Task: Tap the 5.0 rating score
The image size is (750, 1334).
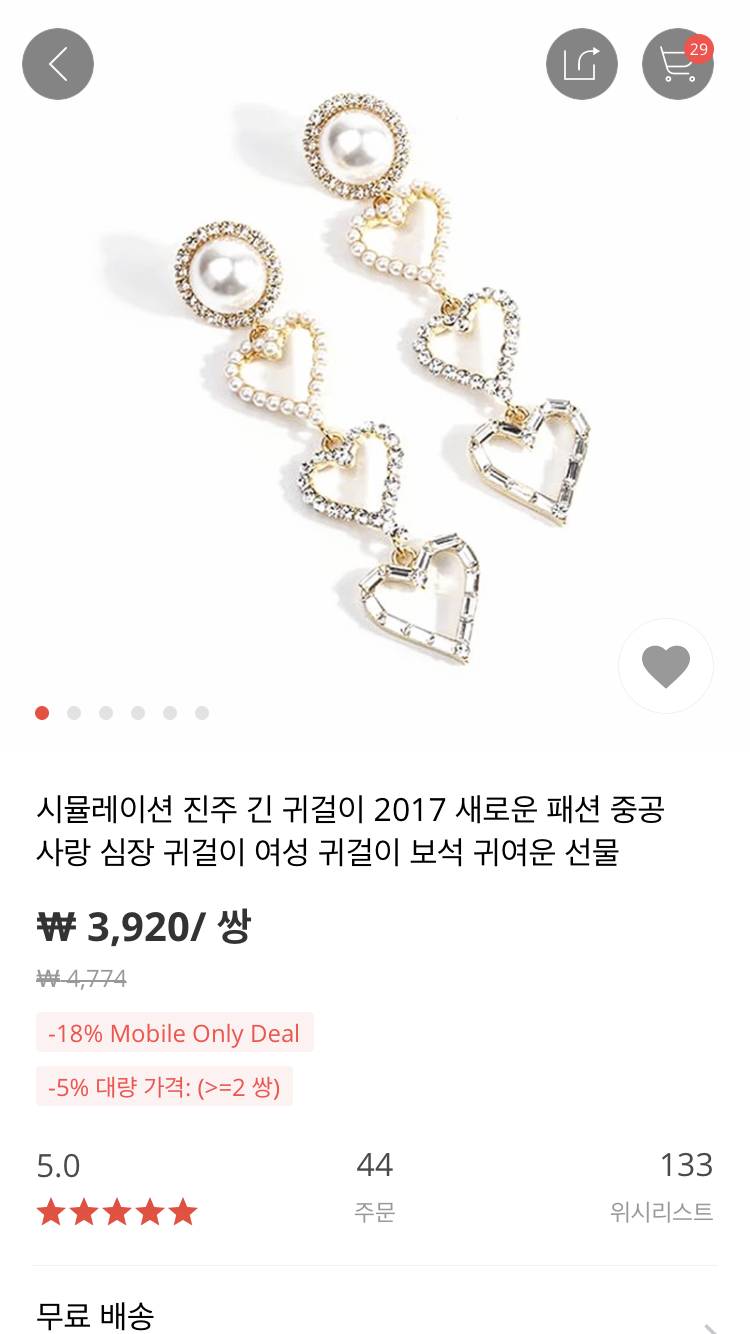Action: click(56, 1167)
